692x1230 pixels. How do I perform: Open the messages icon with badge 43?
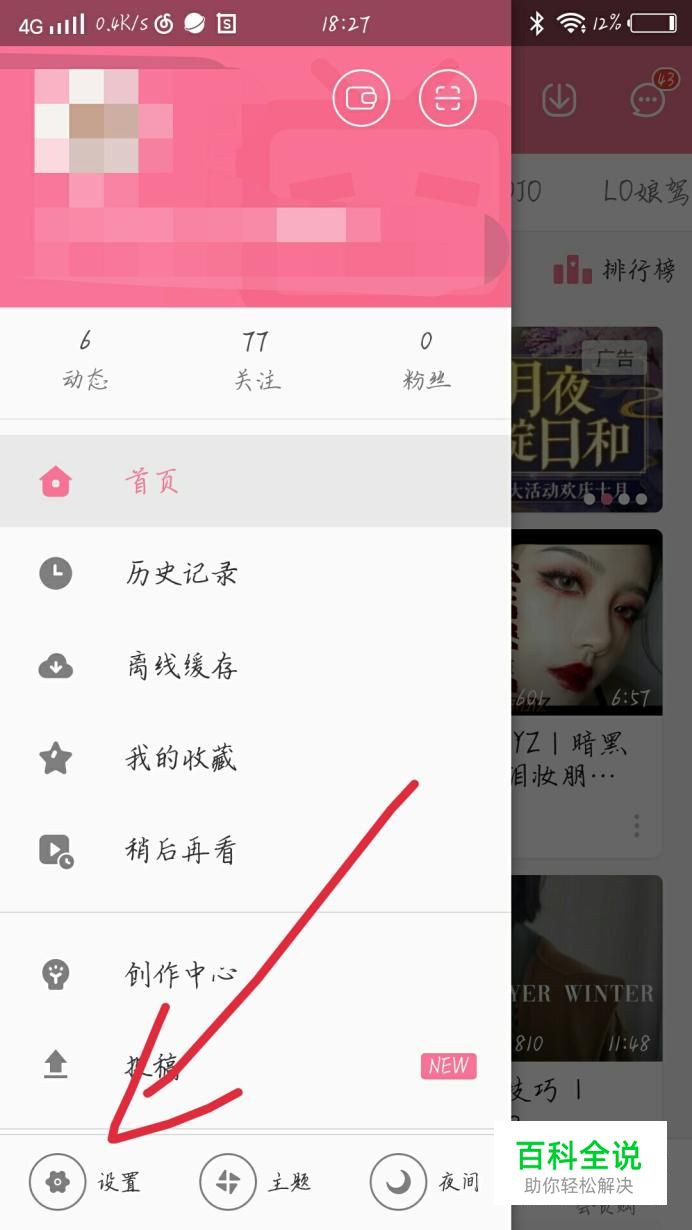coord(649,98)
